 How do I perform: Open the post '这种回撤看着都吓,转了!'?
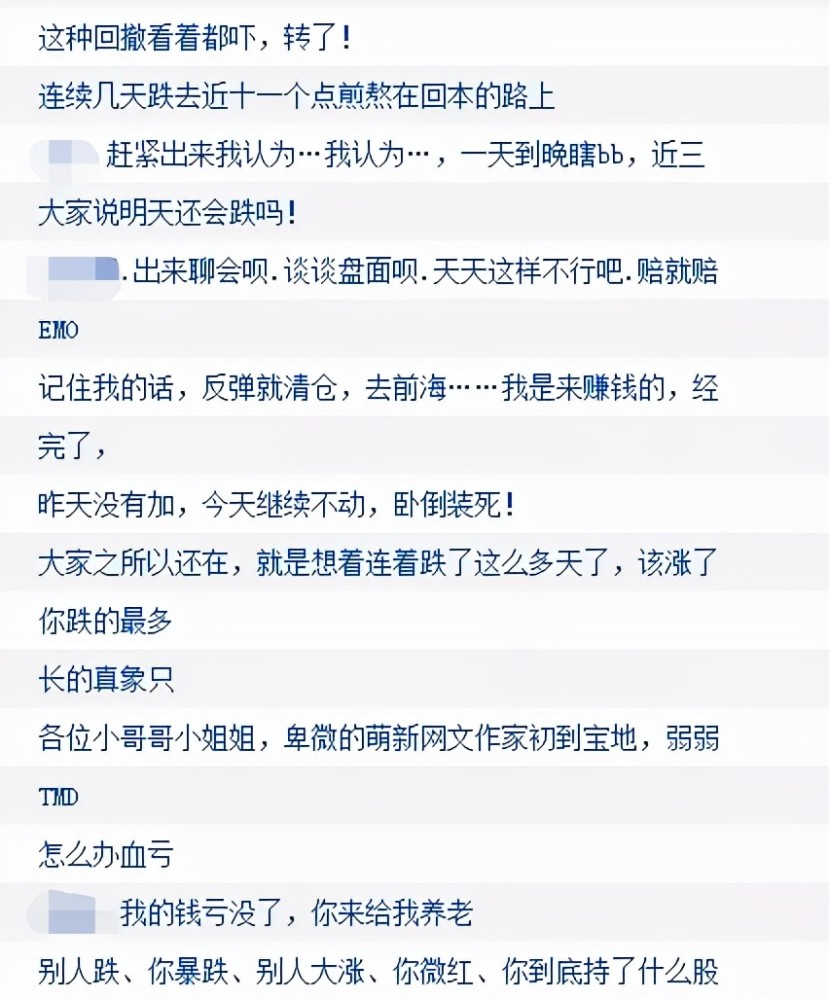click(x=194, y=39)
